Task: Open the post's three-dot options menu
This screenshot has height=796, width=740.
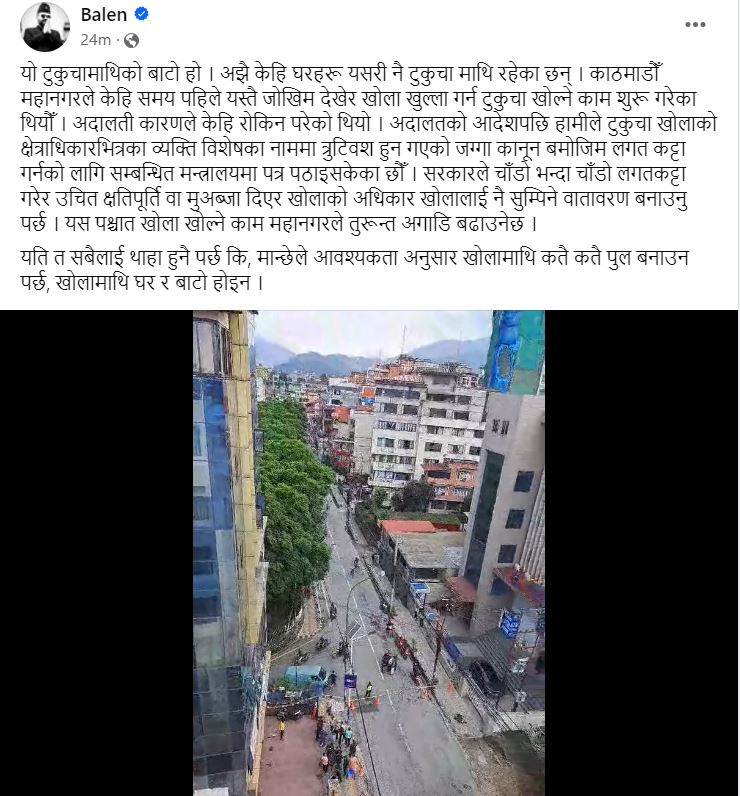Action: (x=695, y=23)
